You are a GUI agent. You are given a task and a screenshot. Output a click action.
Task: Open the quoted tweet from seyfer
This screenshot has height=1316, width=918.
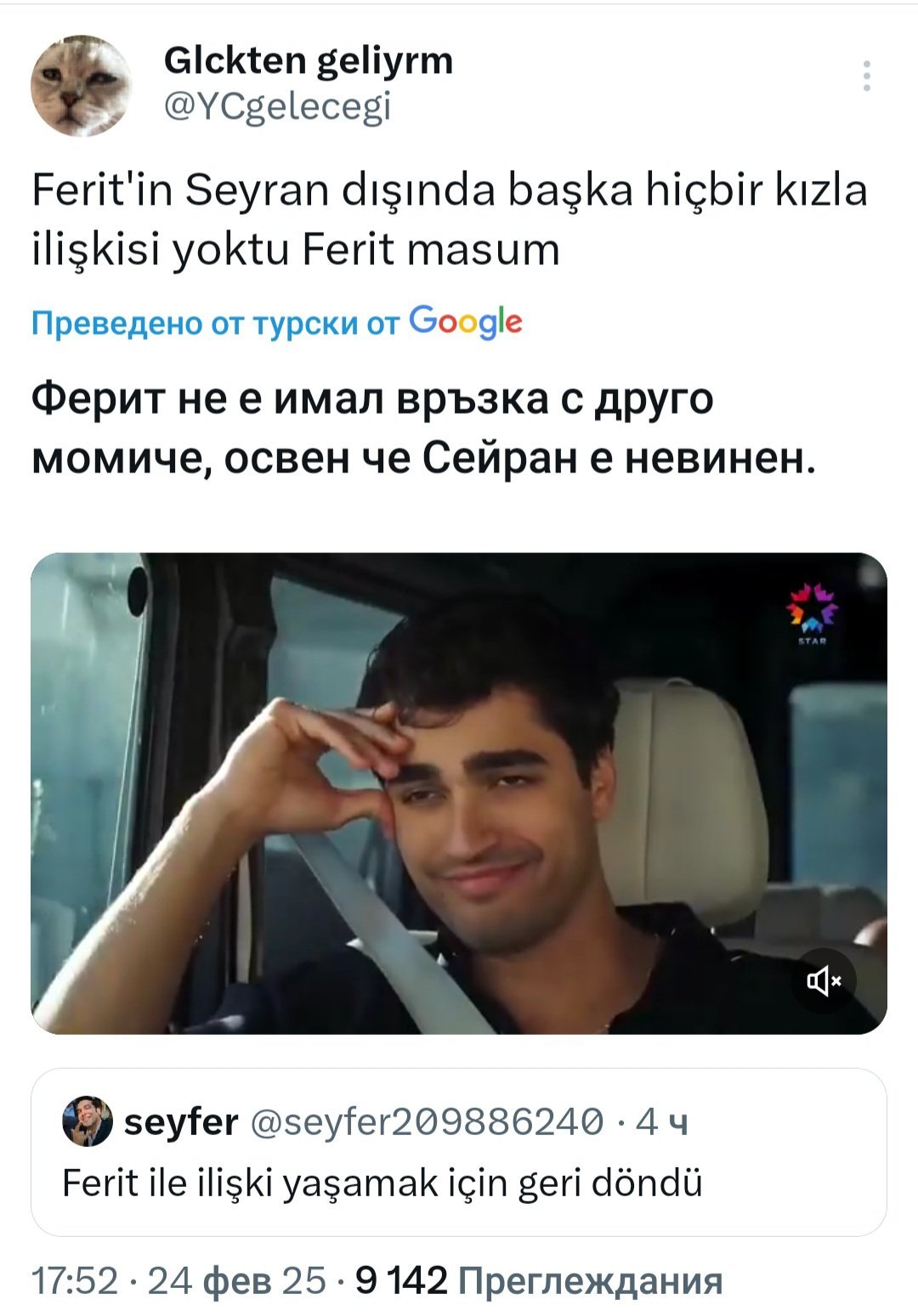[459, 1152]
